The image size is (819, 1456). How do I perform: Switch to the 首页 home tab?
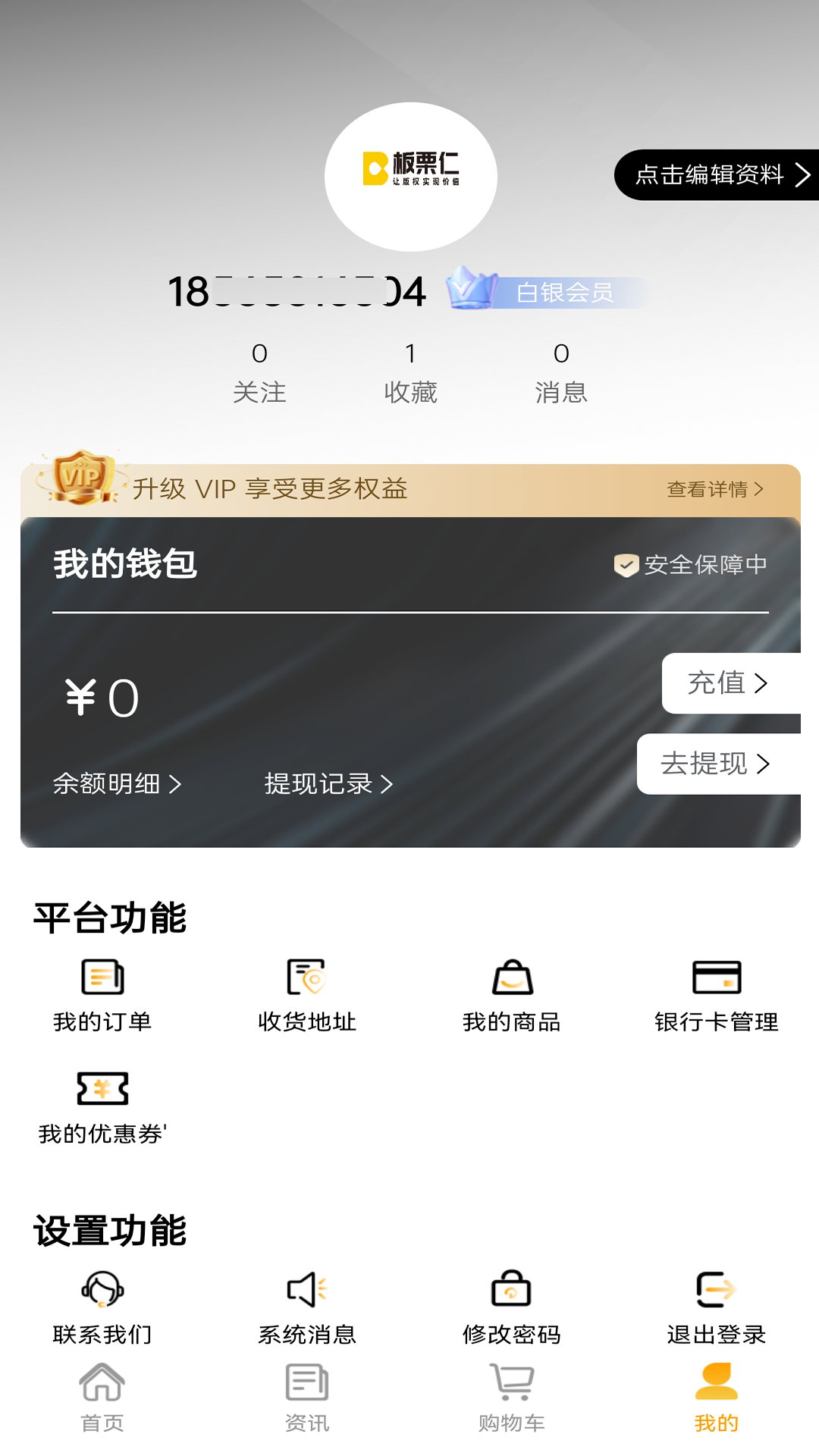[102, 1398]
